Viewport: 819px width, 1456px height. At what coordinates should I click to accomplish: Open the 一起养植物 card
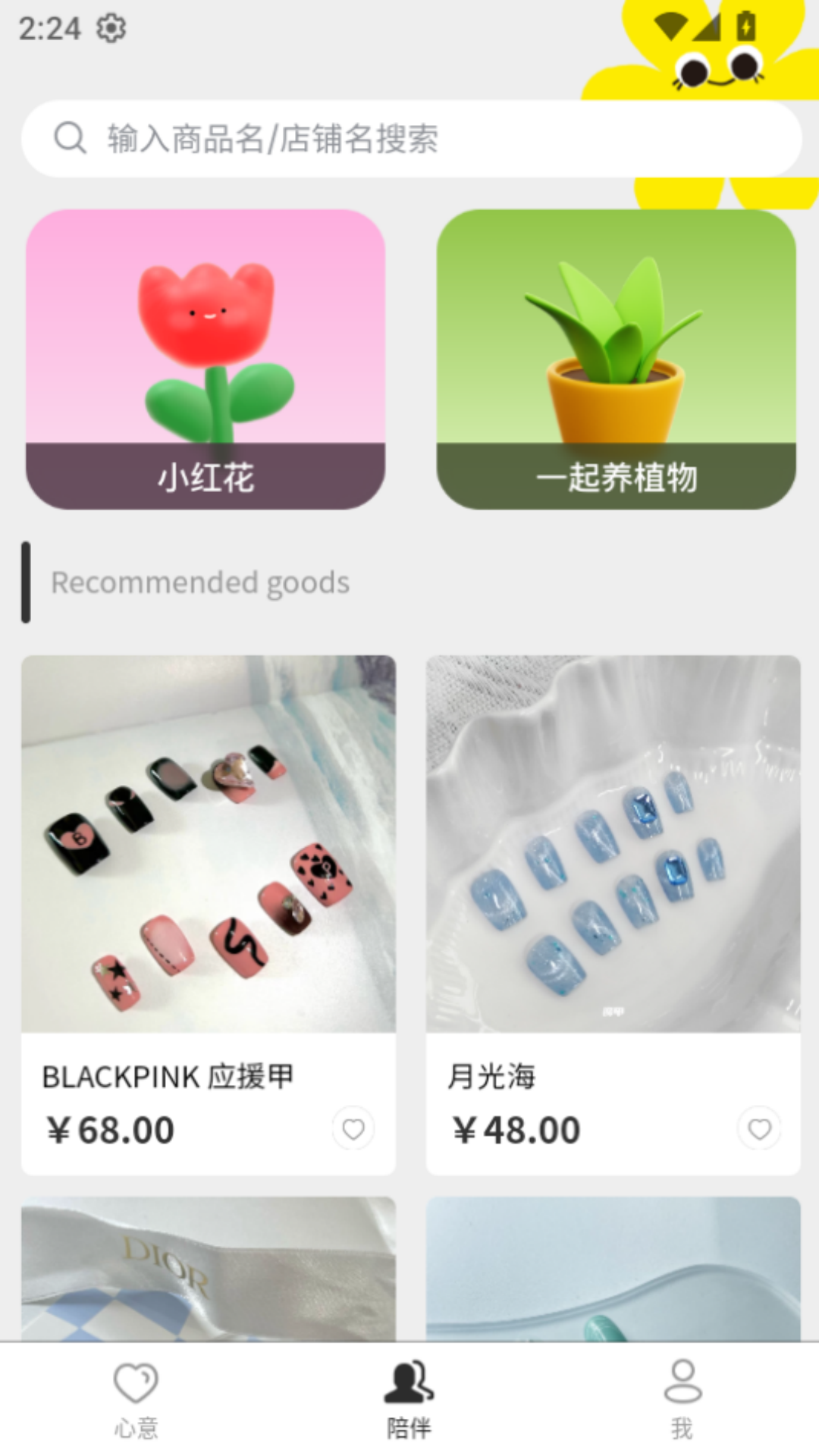pyautogui.click(x=616, y=359)
